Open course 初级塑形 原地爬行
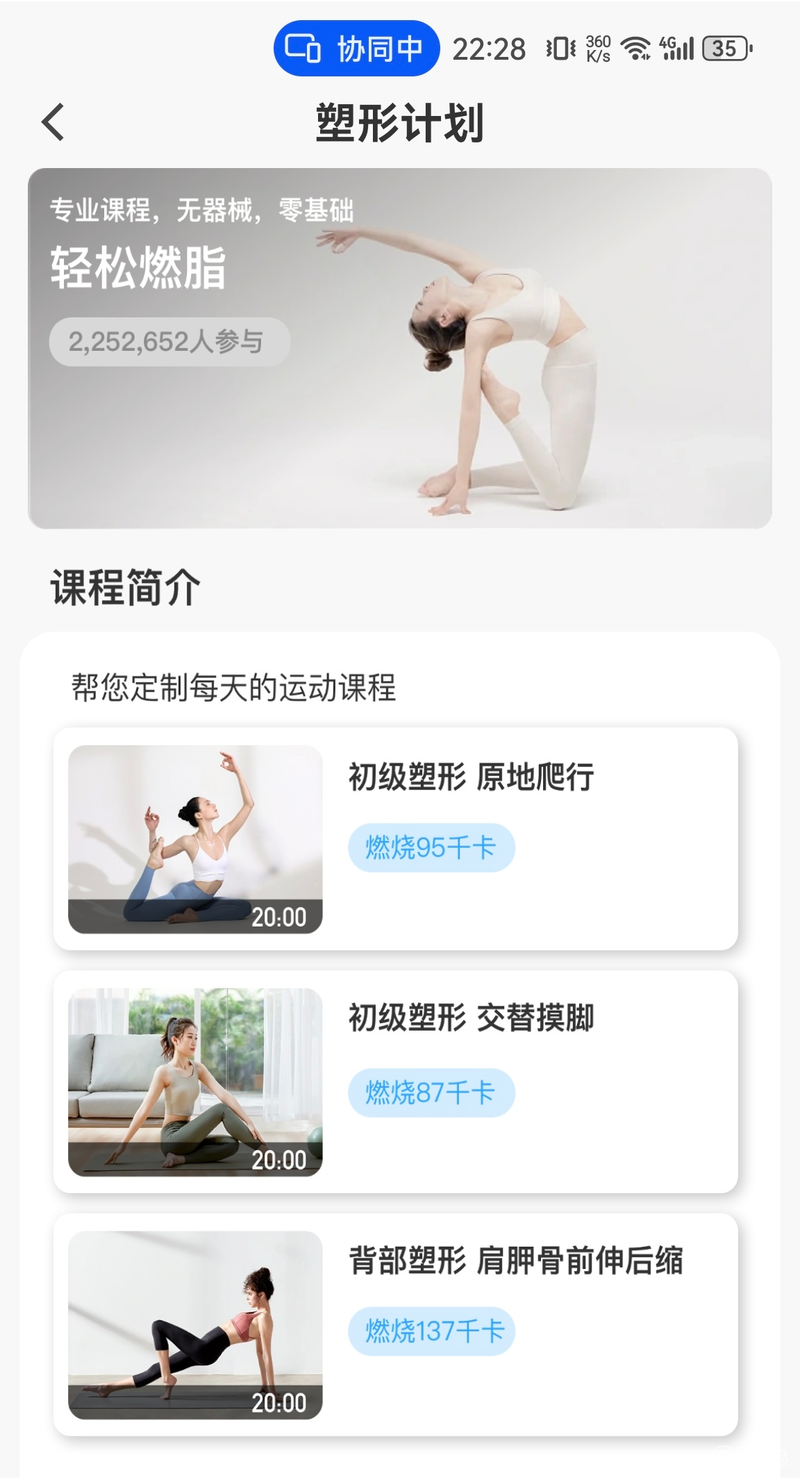The image size is (800, 1478). [396, 838]
